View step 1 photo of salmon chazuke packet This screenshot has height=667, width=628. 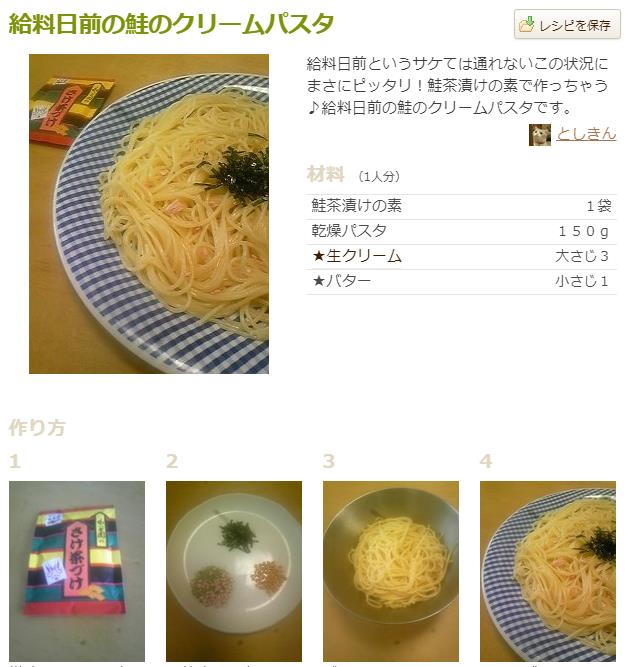tap(77, 570)
